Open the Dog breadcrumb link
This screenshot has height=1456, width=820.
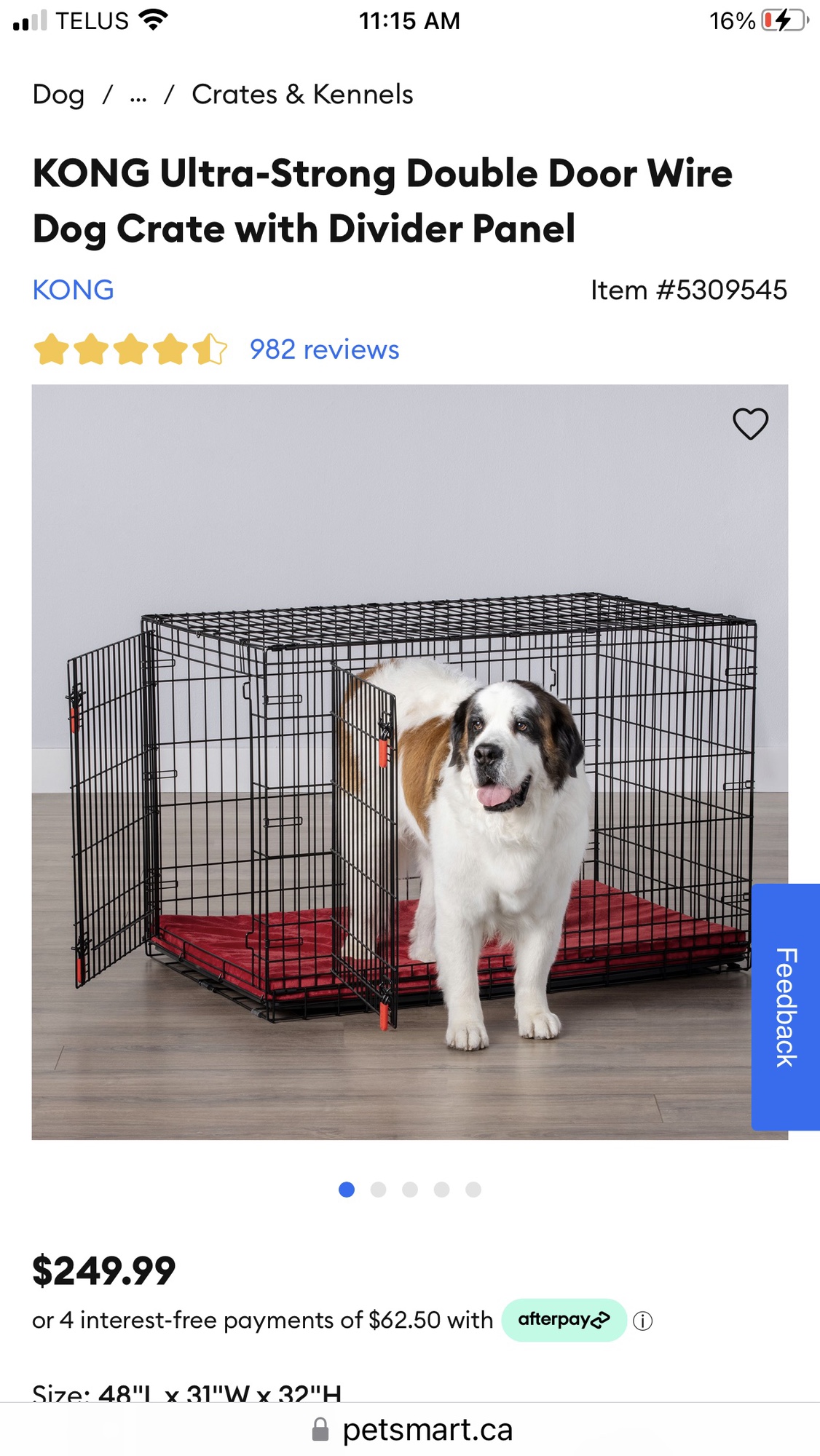[x=58, y=95]
